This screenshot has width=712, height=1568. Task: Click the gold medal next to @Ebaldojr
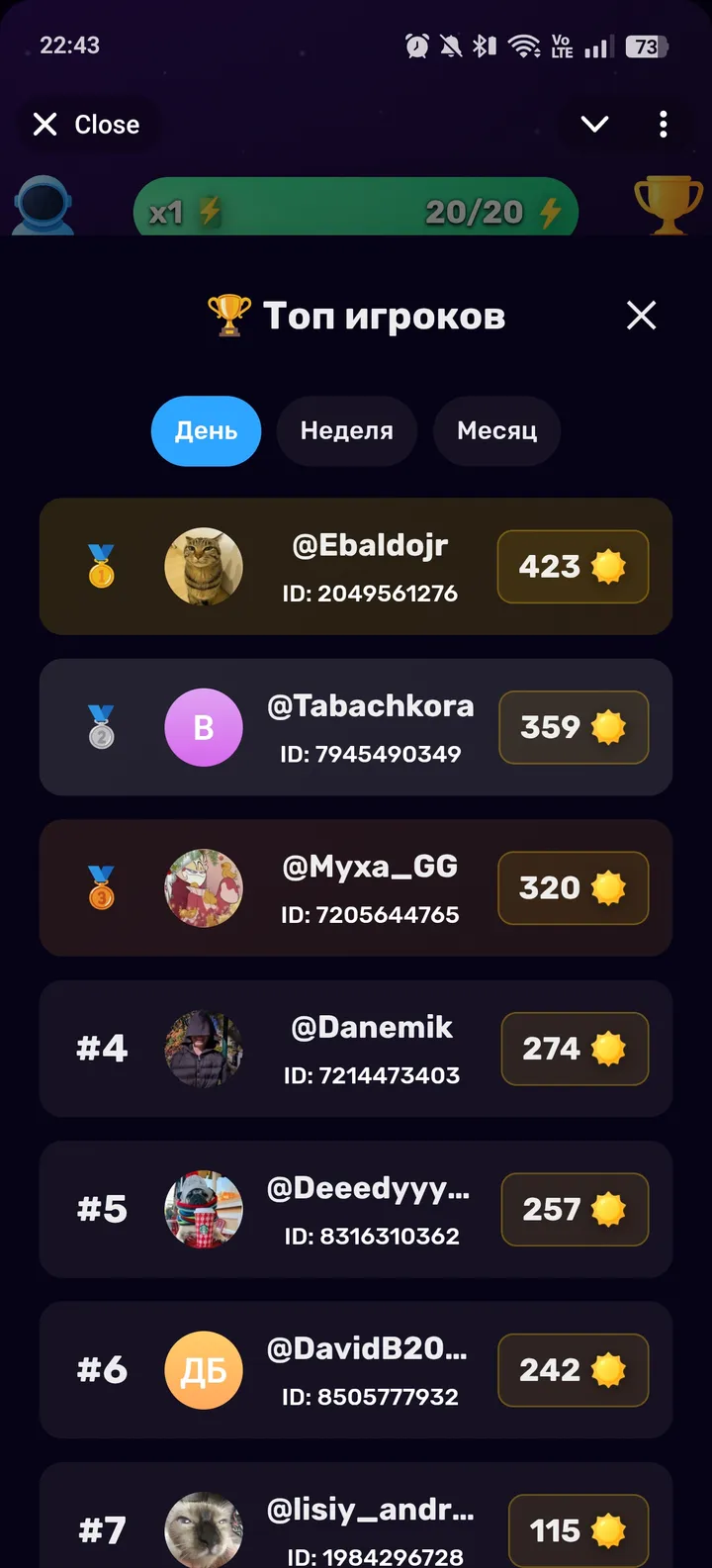coord(100,567)
